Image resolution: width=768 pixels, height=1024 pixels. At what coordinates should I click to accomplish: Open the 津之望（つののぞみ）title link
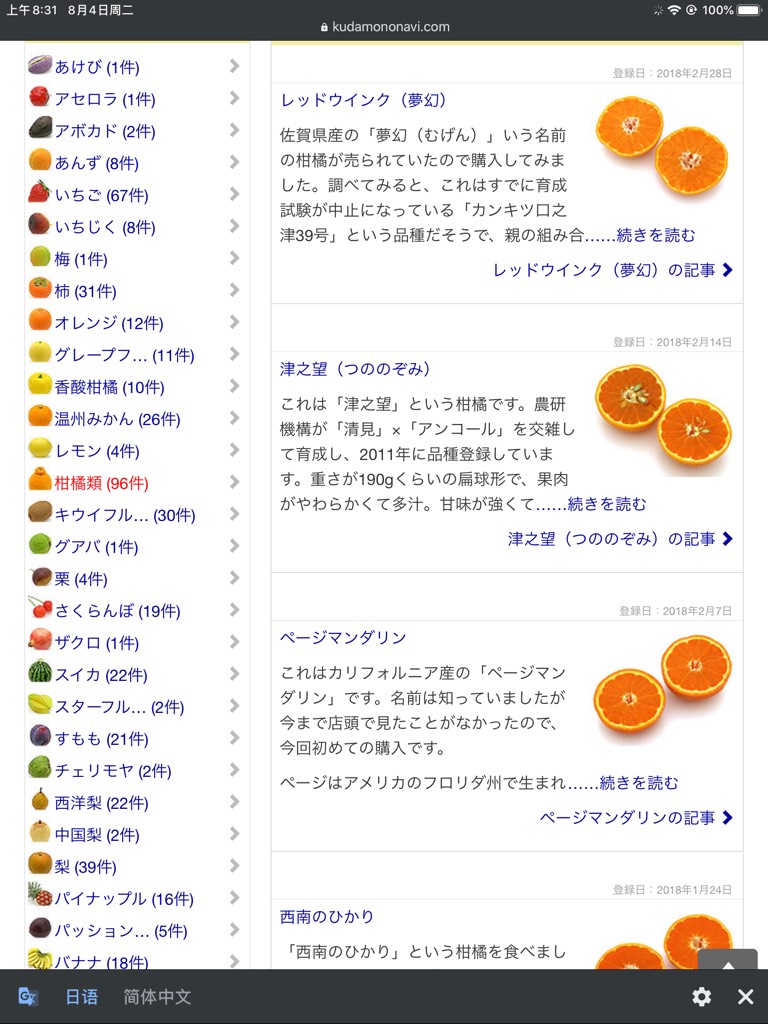tap(355, 369)
